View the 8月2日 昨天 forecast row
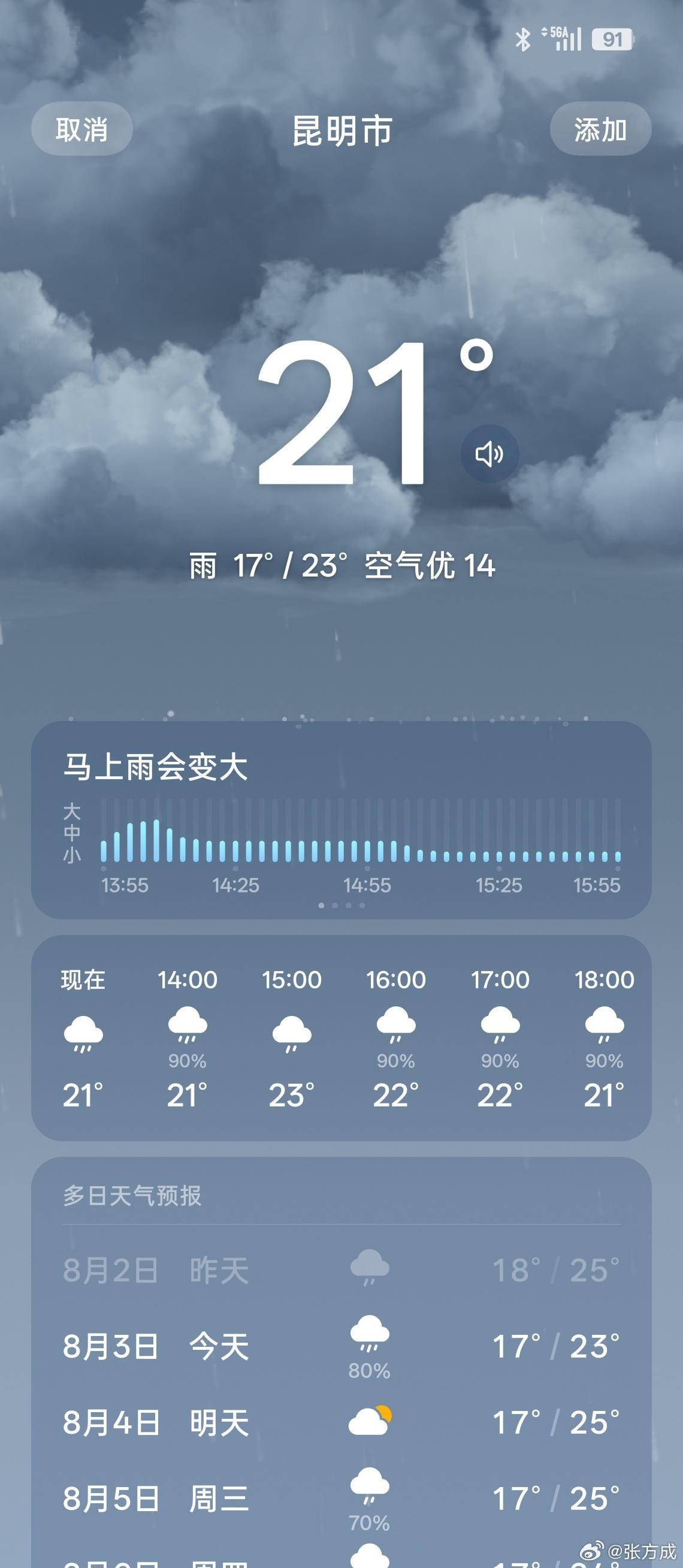 (341, 1270)
